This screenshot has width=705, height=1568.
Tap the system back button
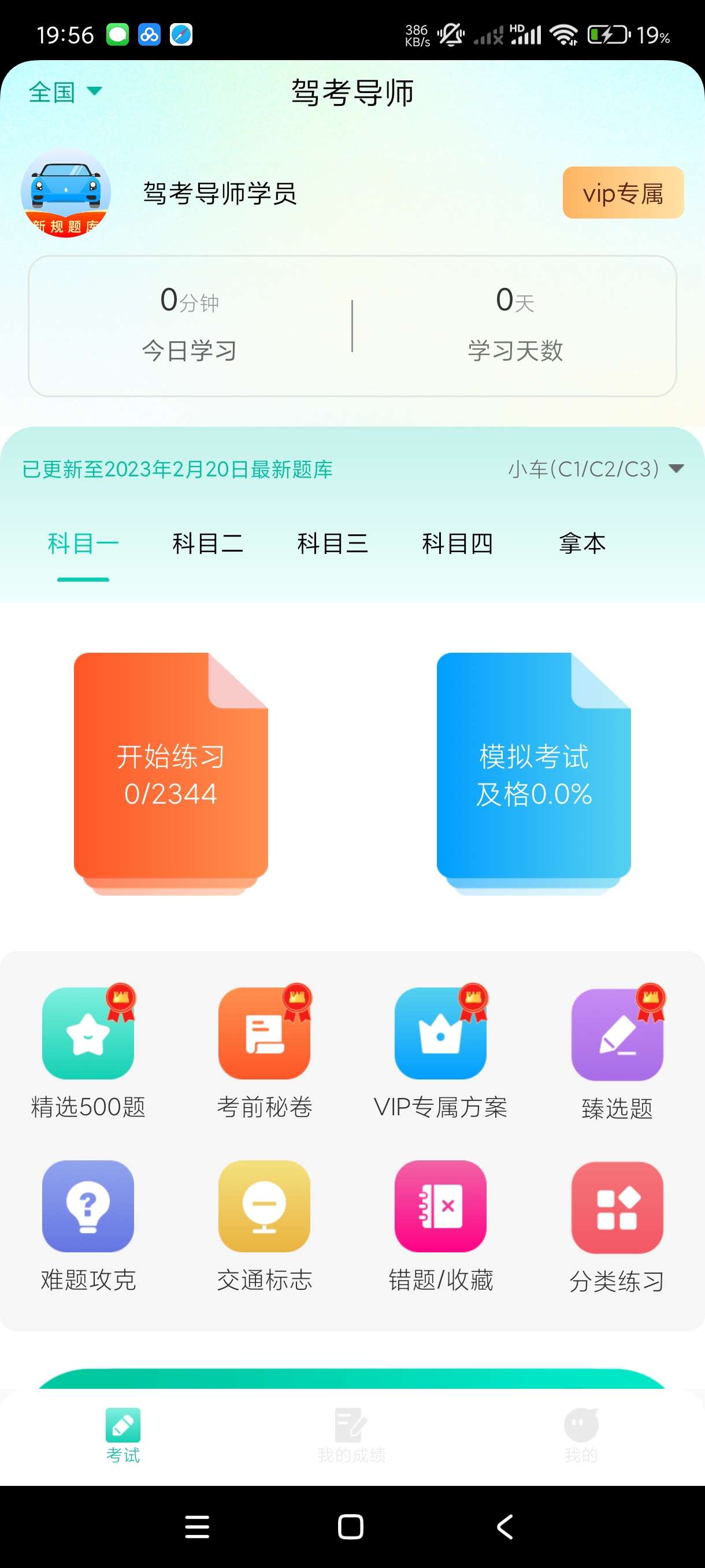coord(505,1526)
